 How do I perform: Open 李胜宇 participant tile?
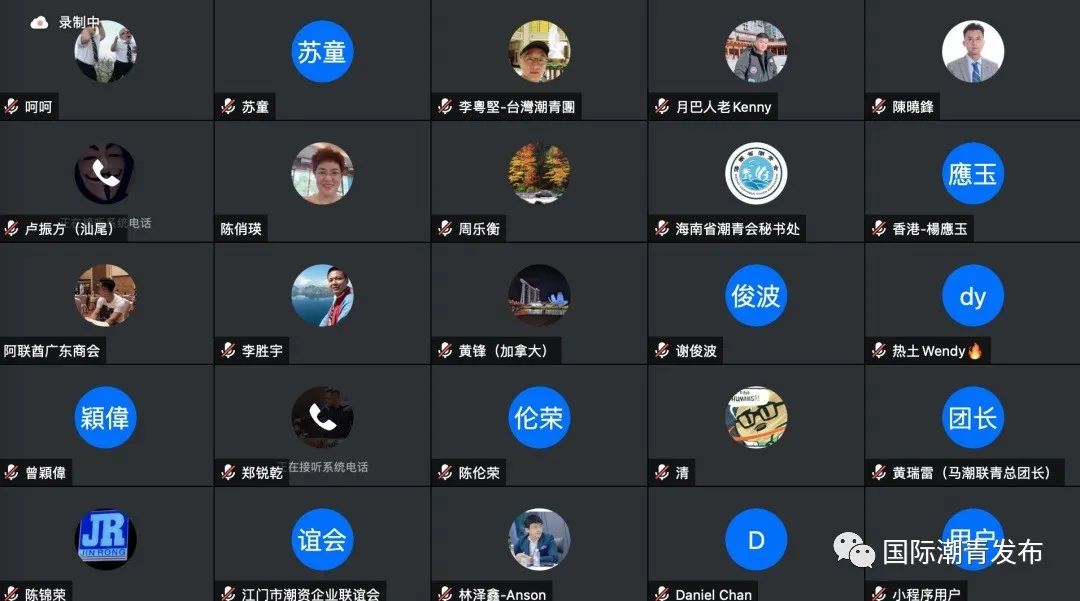click(x=322, y=302)
